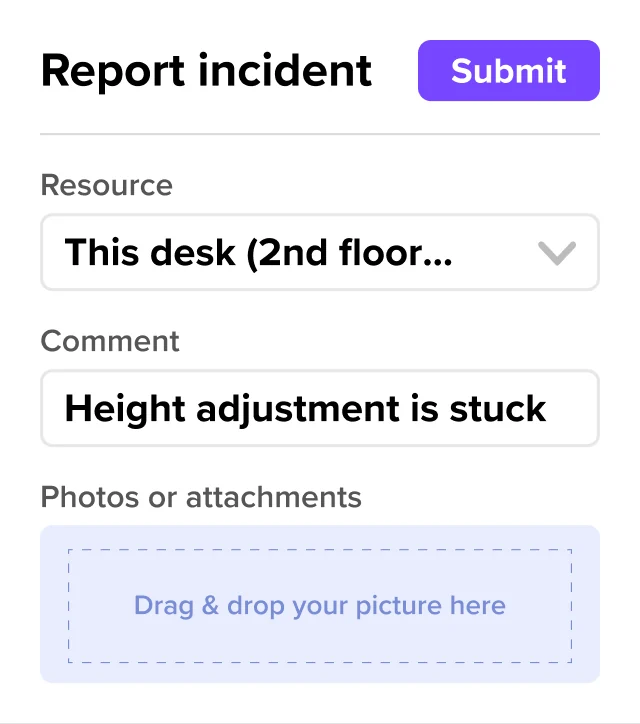Viewport: 640px width, 724px height.
Task: Open the Resource dropdown
Action: (x=320, y=253)
